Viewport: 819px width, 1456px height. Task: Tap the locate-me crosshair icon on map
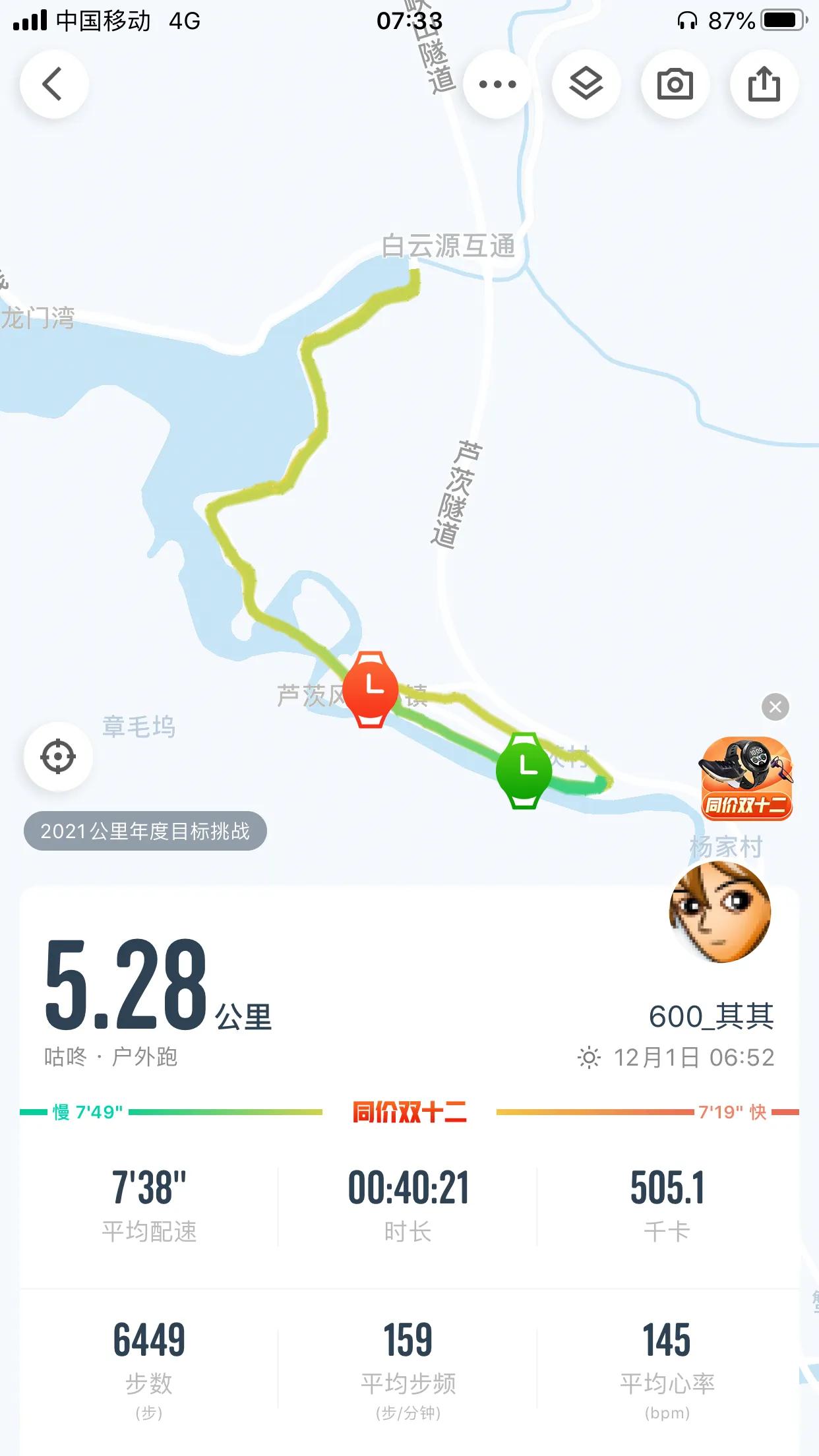(x=58, y=757)
